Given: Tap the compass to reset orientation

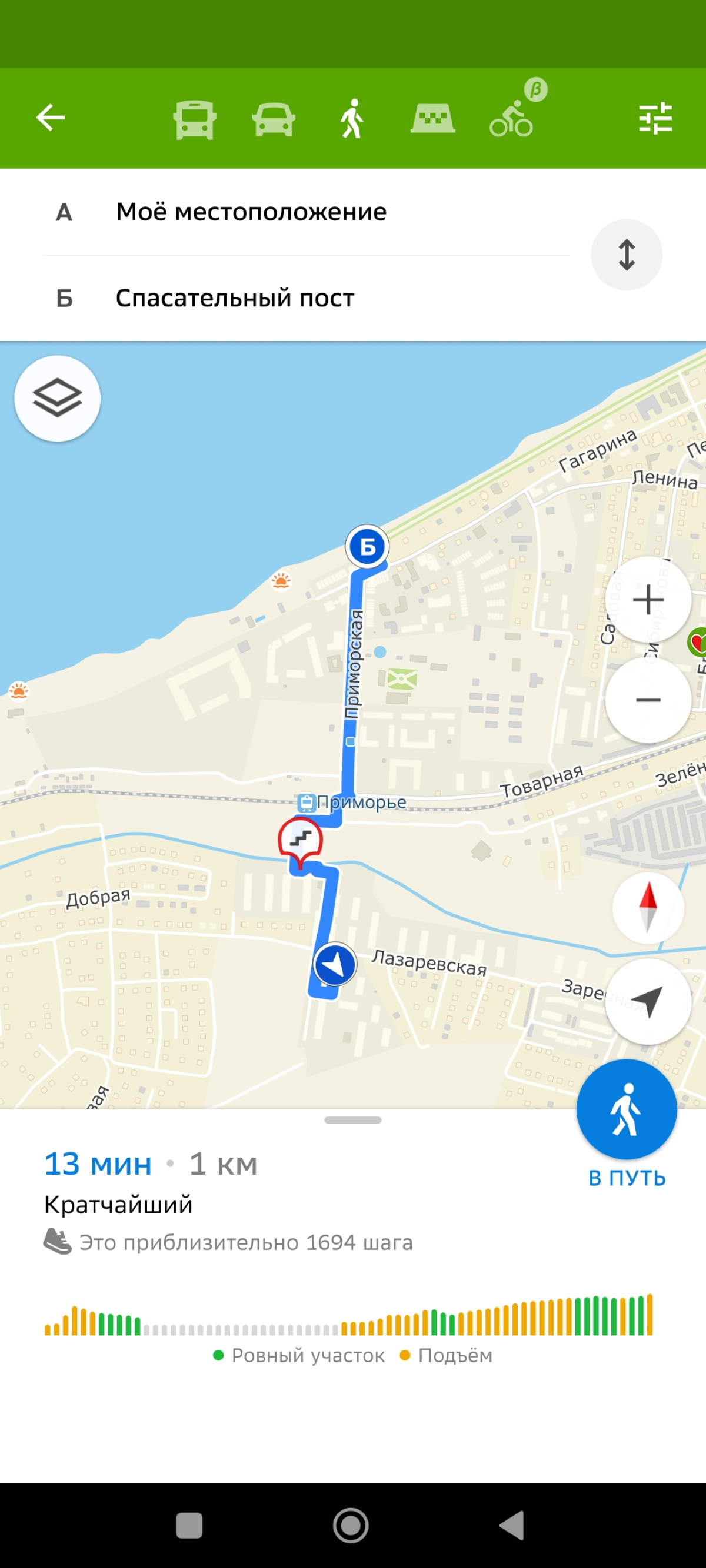Looking at the screenshot, I should pyautogui.click(x=648, y=908).
